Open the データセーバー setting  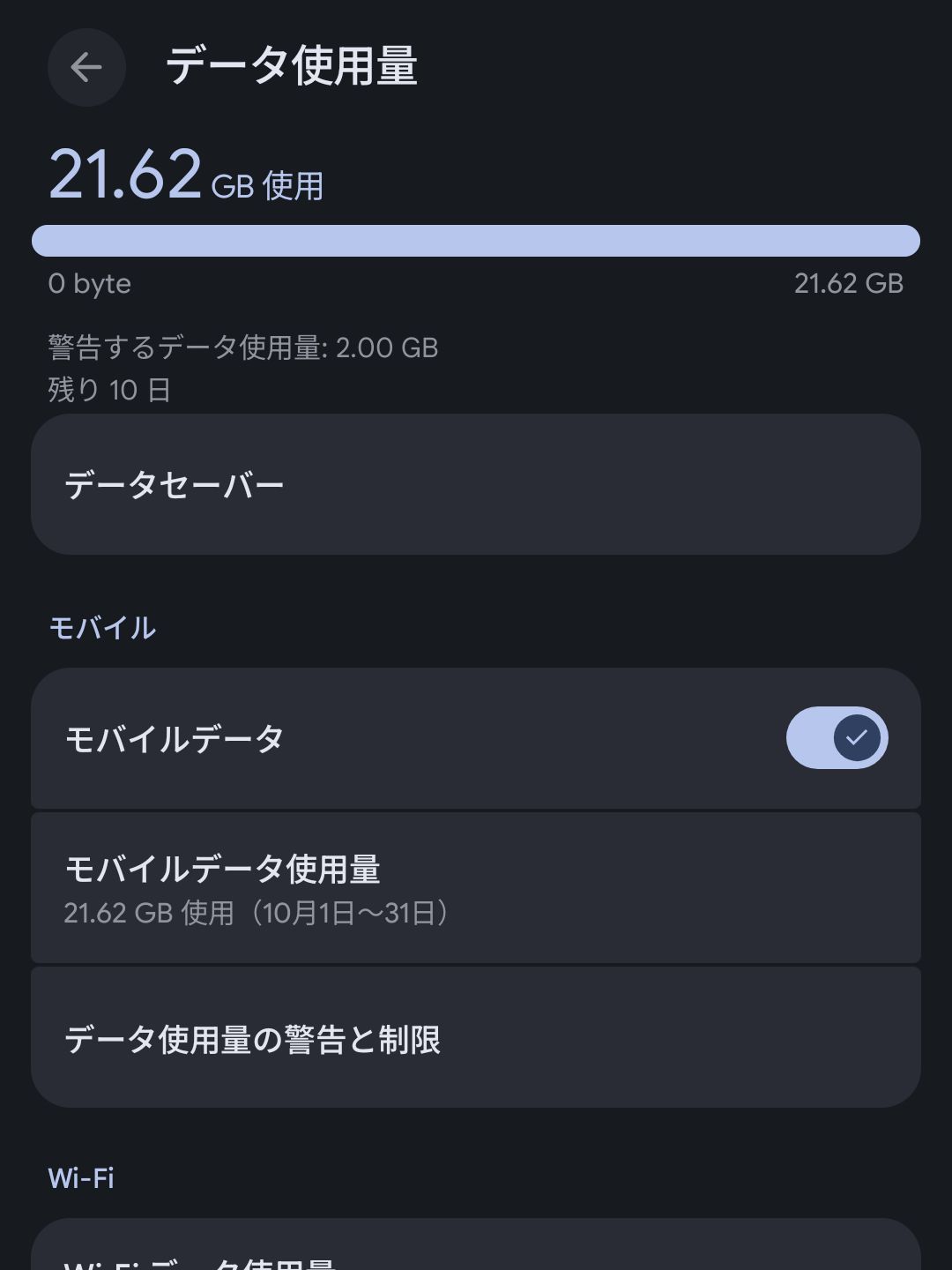point(476,484)
